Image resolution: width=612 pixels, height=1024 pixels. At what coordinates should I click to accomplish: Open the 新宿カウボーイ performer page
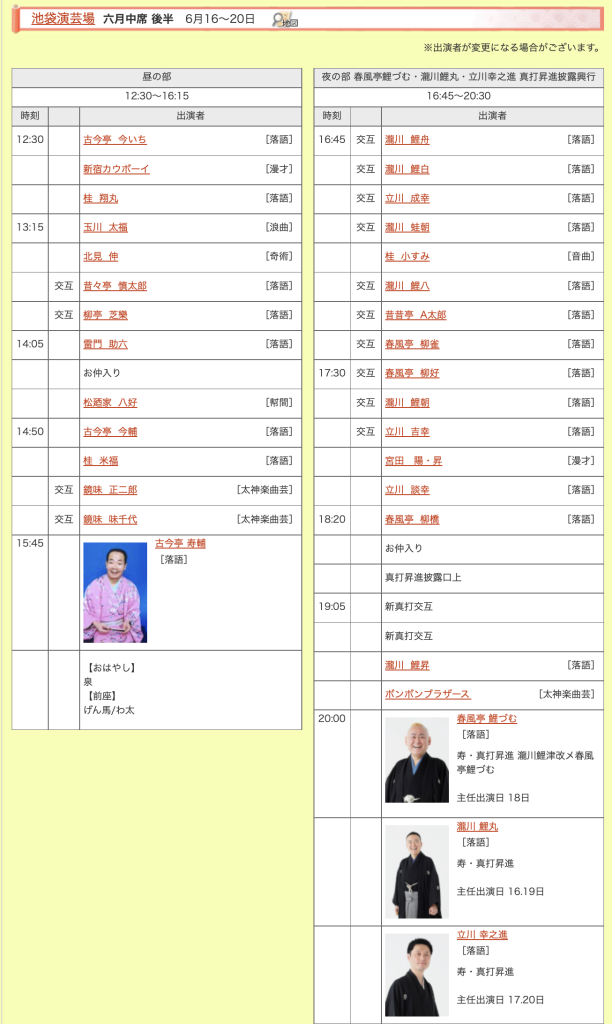click(x=116, y=169)
